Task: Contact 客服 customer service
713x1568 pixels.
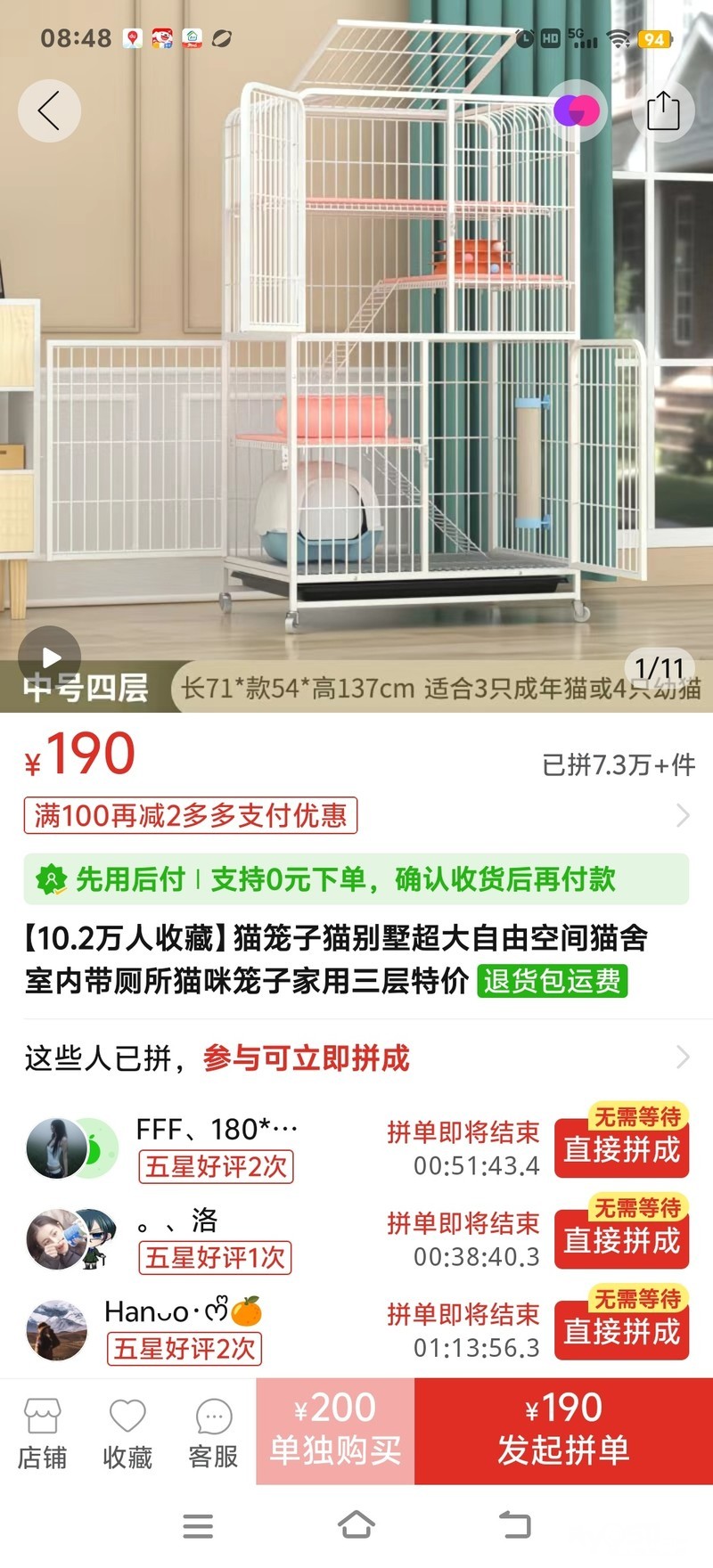Action: pos(213,1433)
